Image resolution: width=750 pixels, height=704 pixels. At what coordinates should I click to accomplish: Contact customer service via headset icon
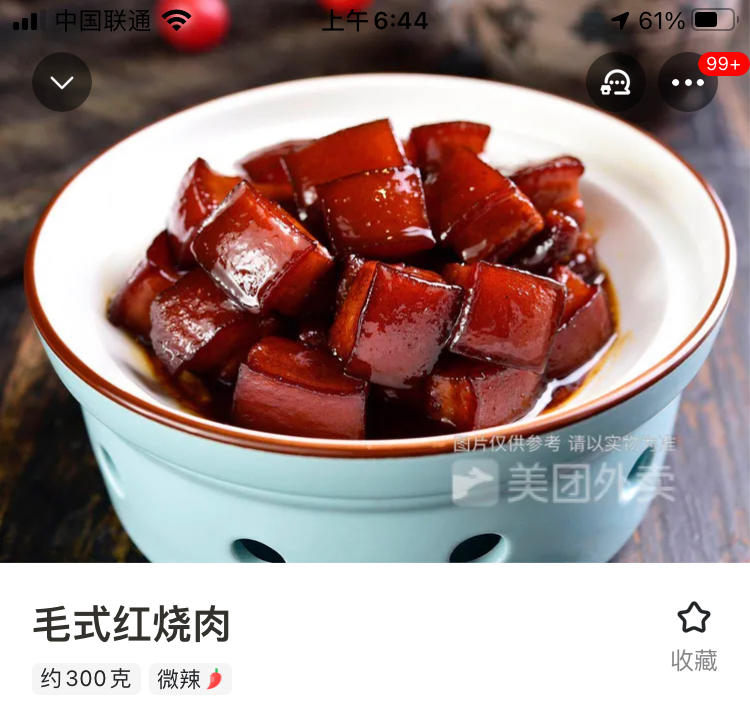(615, 82)
